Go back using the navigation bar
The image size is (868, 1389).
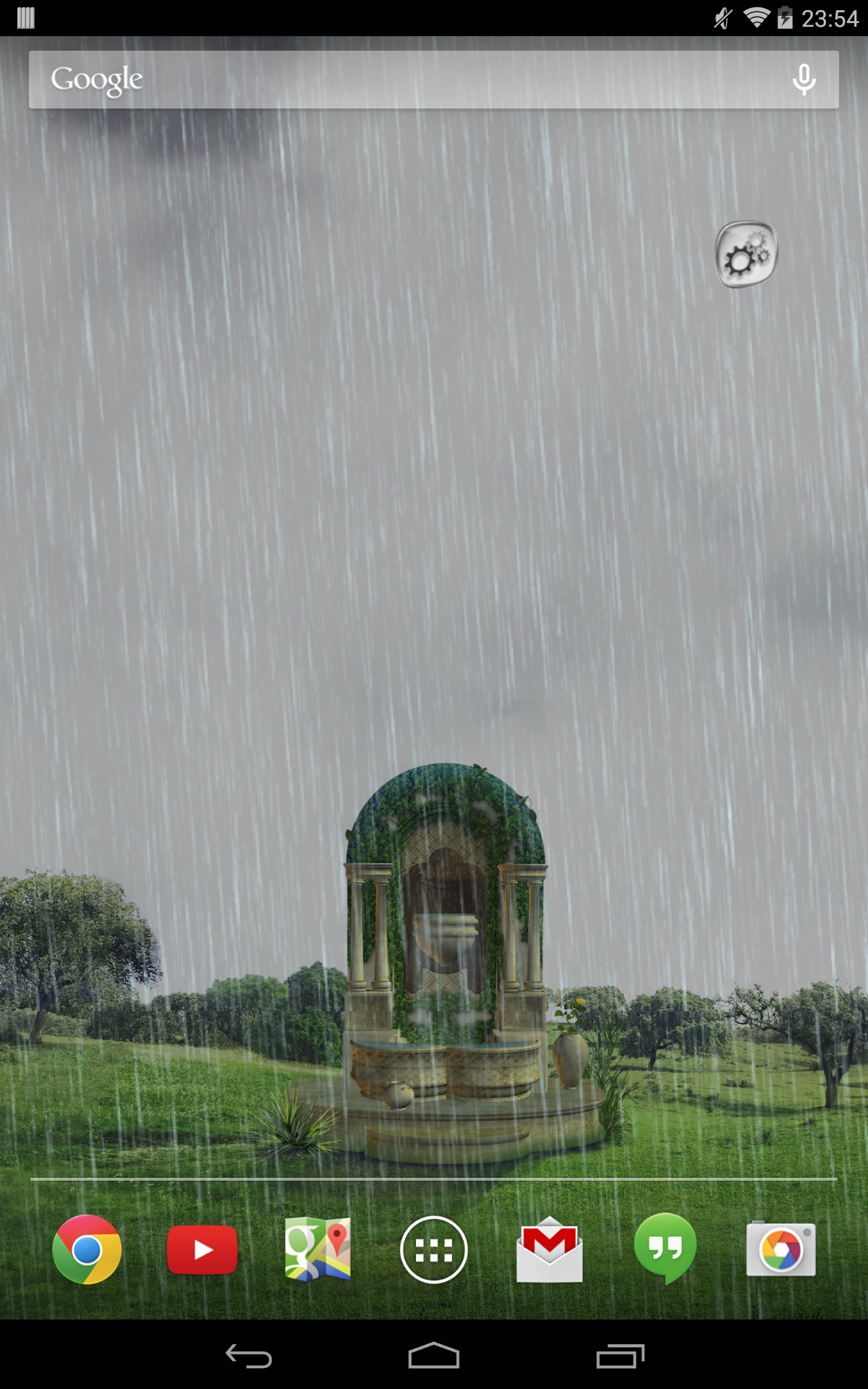248,1356
